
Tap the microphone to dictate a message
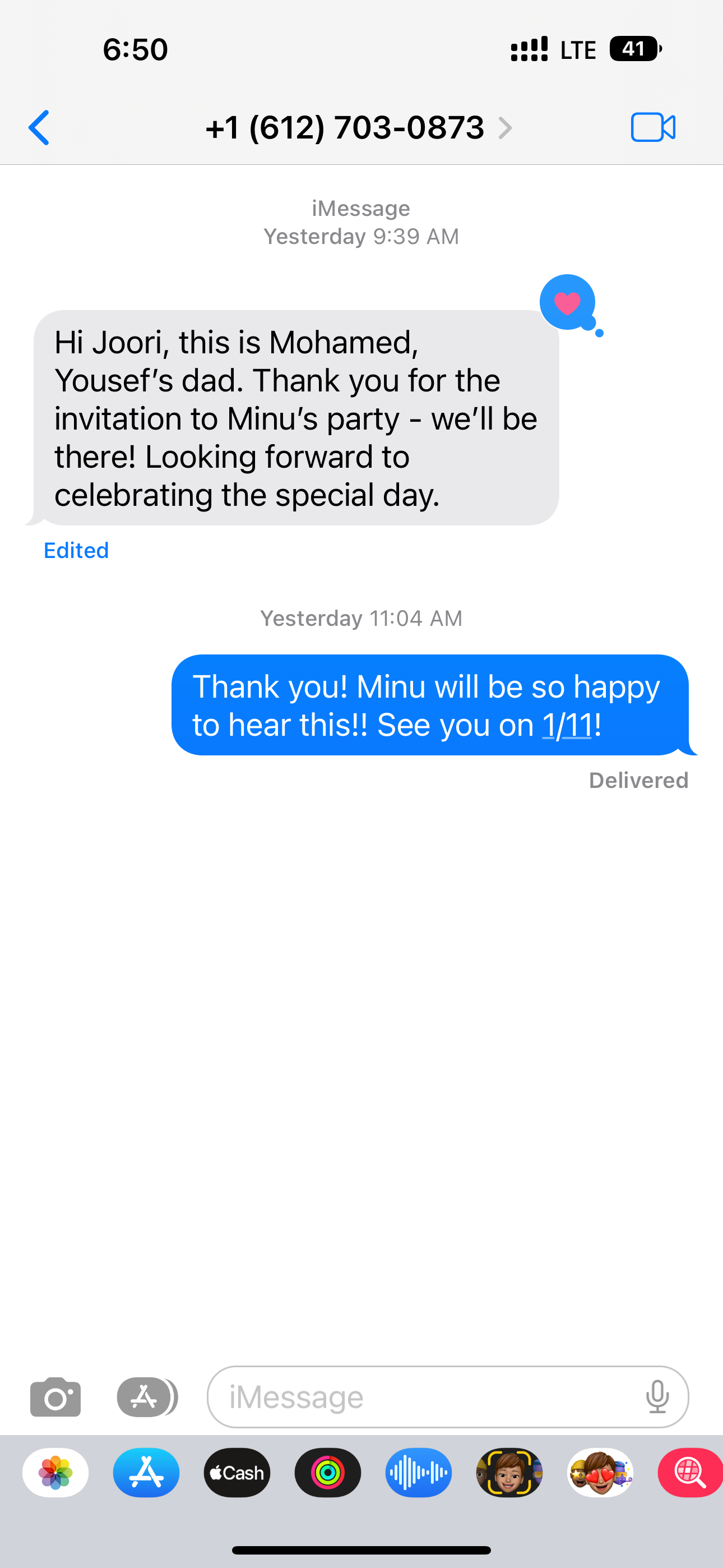click(657, 1397)
